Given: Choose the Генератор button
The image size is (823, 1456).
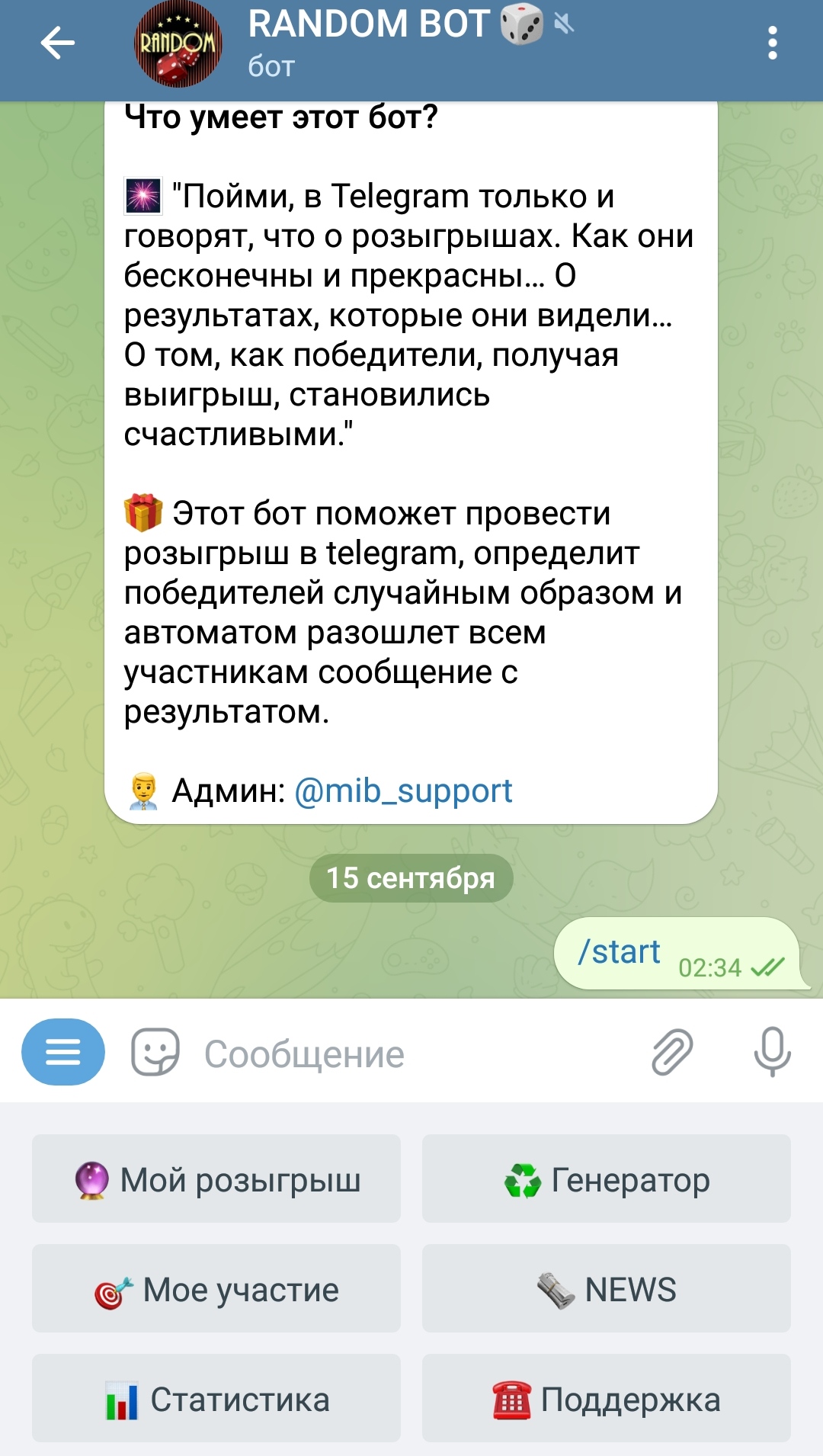Looking at the screenshot, I should (607, 1179).
